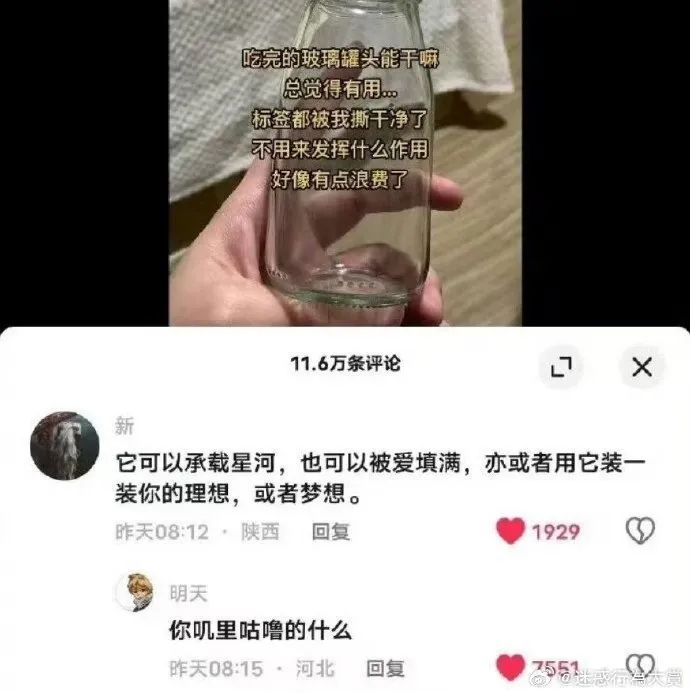The image size is (690, 693).
Task: Close the comments panel
Action: tap(641, 368)
